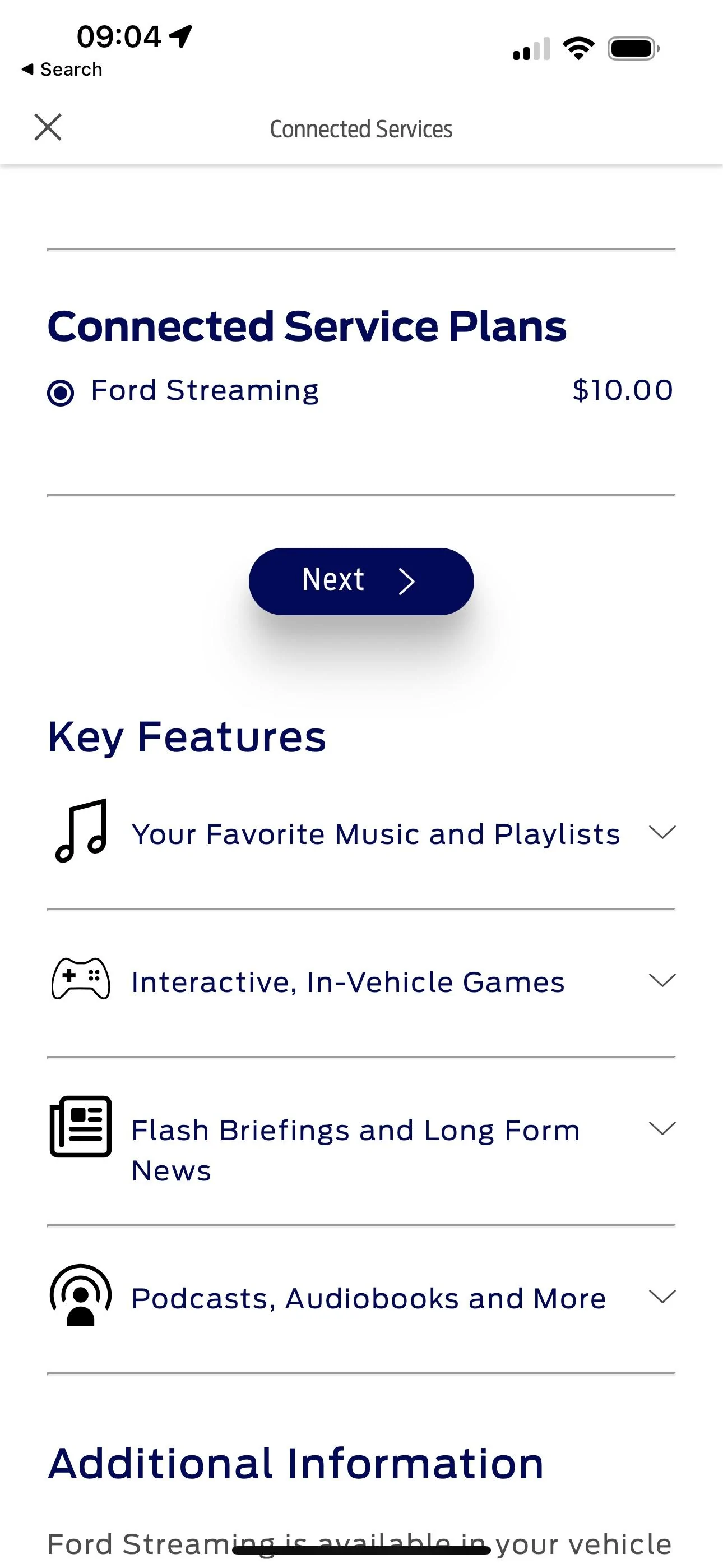Click the Connected Services header title
The width and height of the screenshot is (723, 1568).
click(361, 128)
